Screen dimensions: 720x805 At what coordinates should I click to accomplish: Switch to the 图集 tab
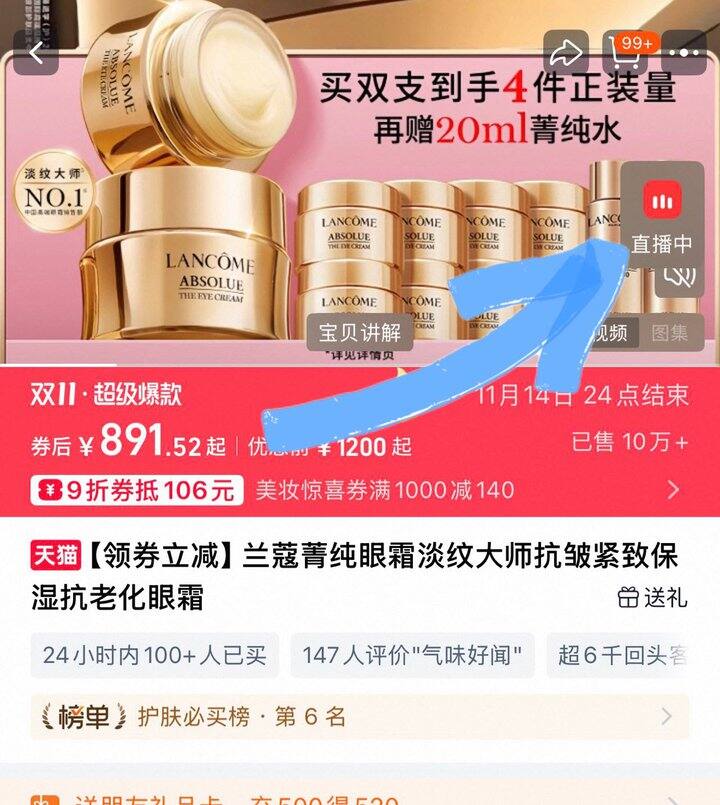[670, 333]
